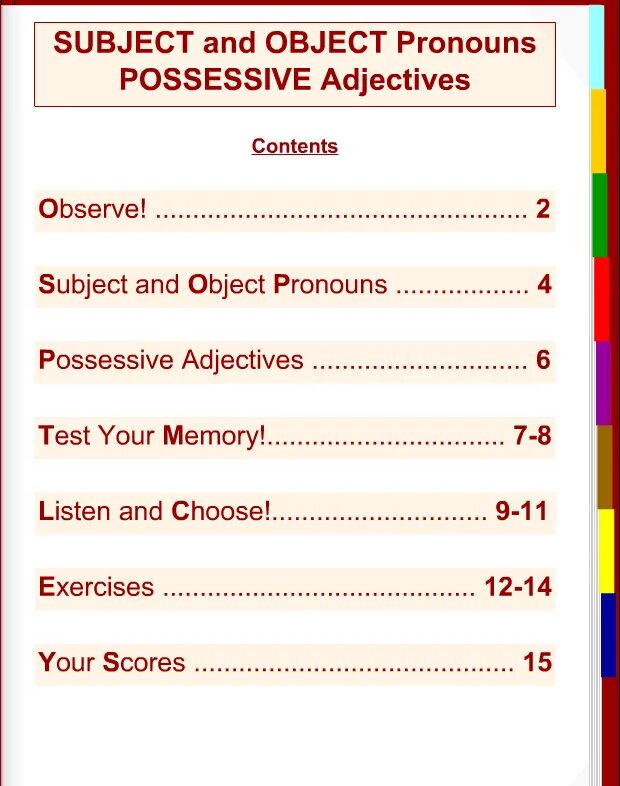This screenshot has width=620, height=786.
Task: Select the yellow side tab
Action: 606,550
